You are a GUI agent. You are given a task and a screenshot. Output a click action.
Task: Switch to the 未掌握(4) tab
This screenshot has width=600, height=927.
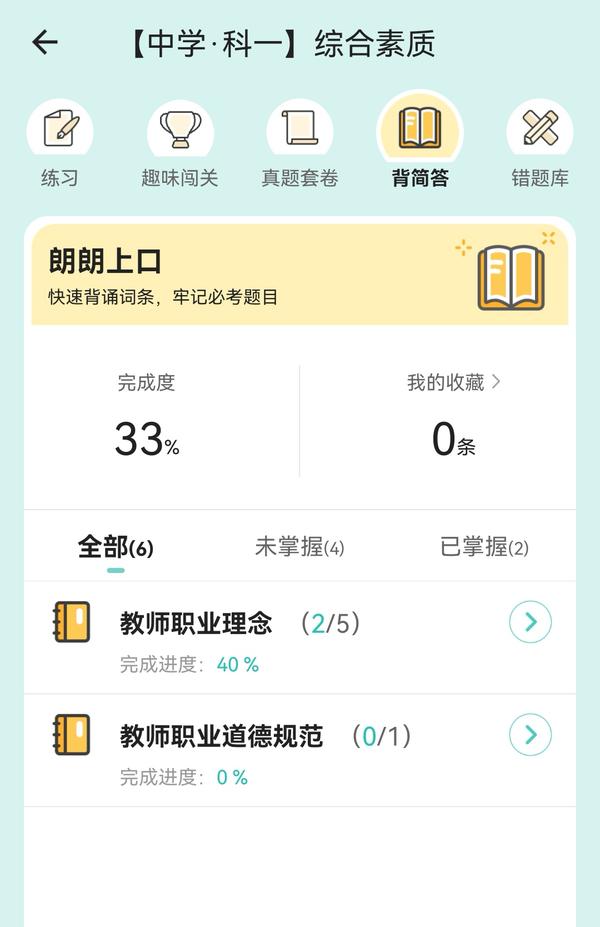coord(299,548)
